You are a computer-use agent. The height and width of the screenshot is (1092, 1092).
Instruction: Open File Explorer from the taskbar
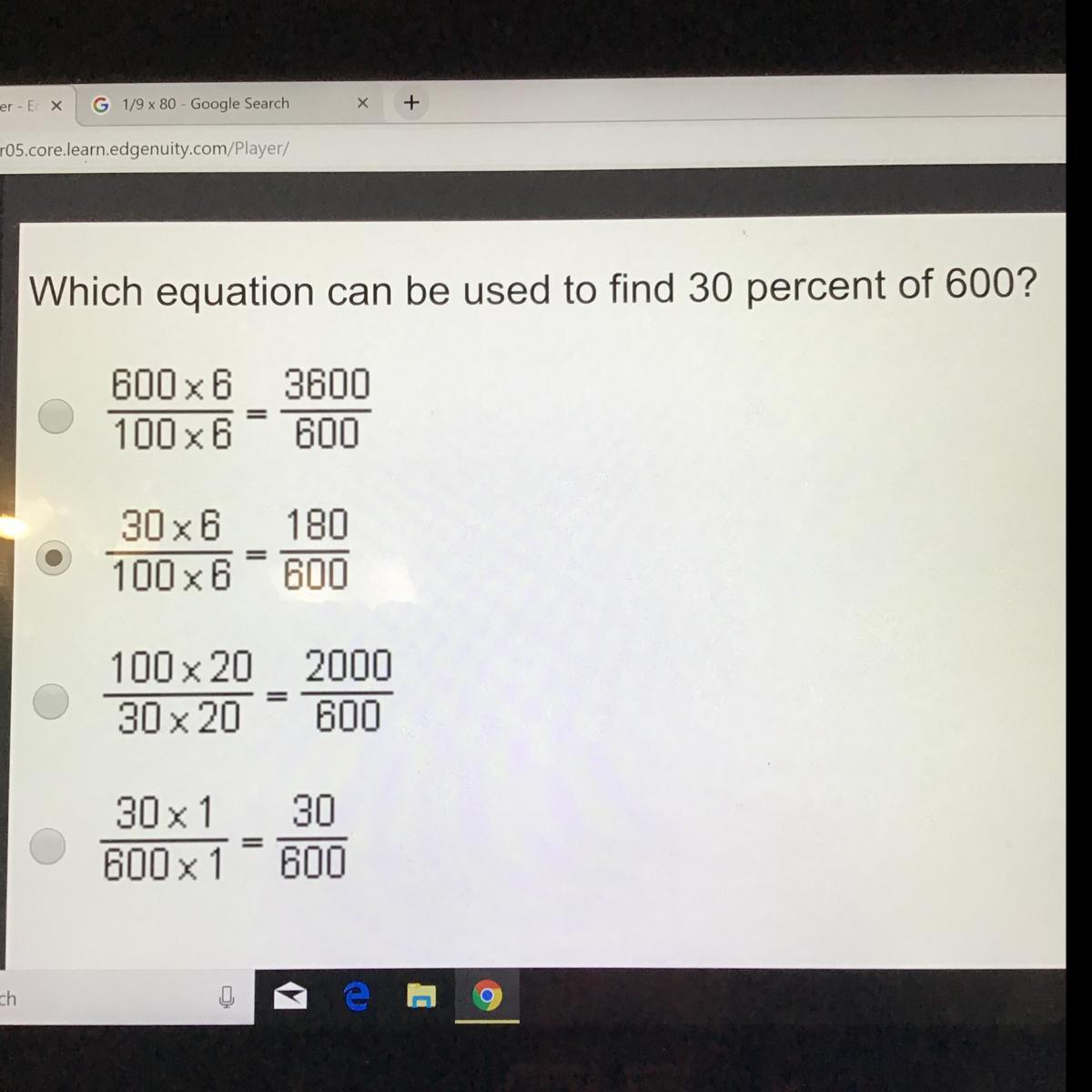click(421, 998)
